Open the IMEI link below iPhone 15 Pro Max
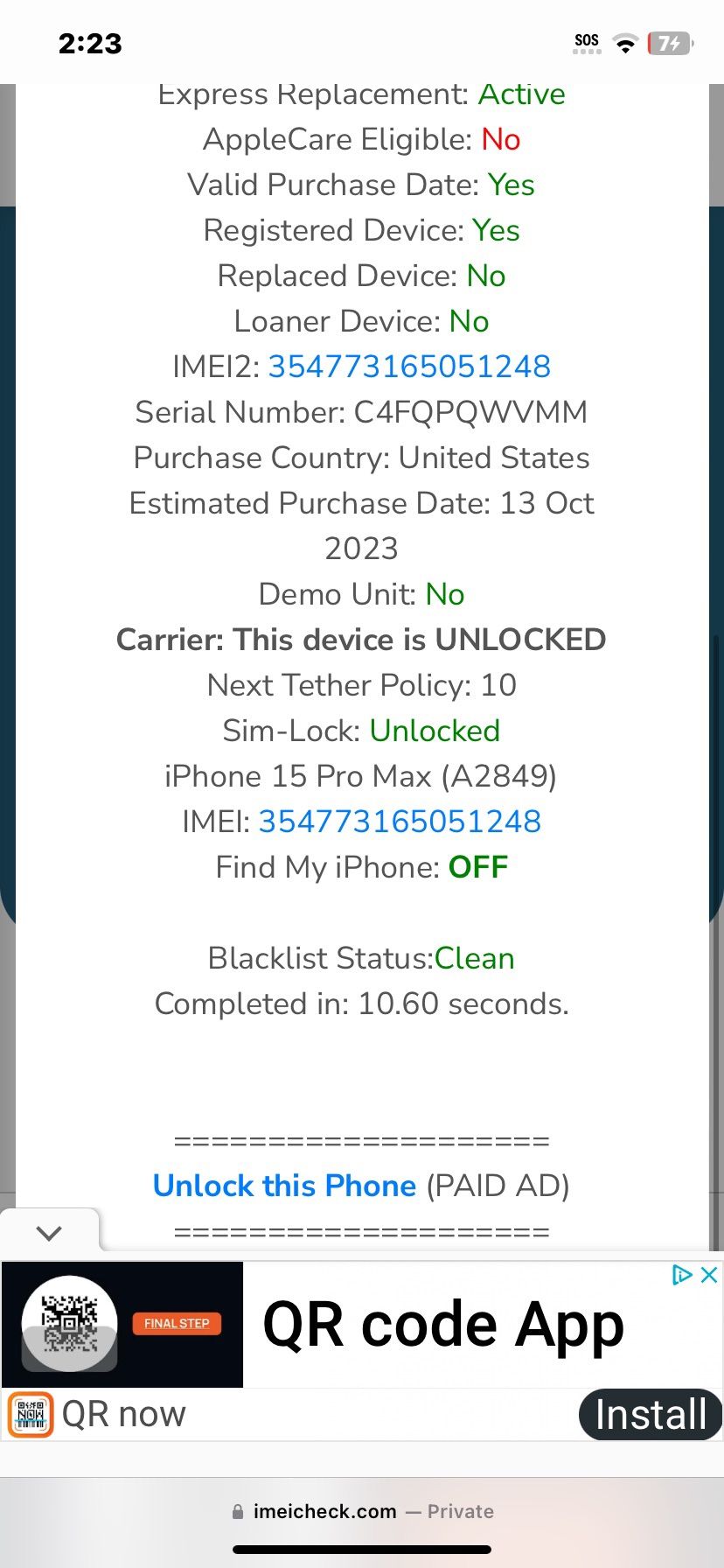724x1568 pixels. (x=400, y=821)
